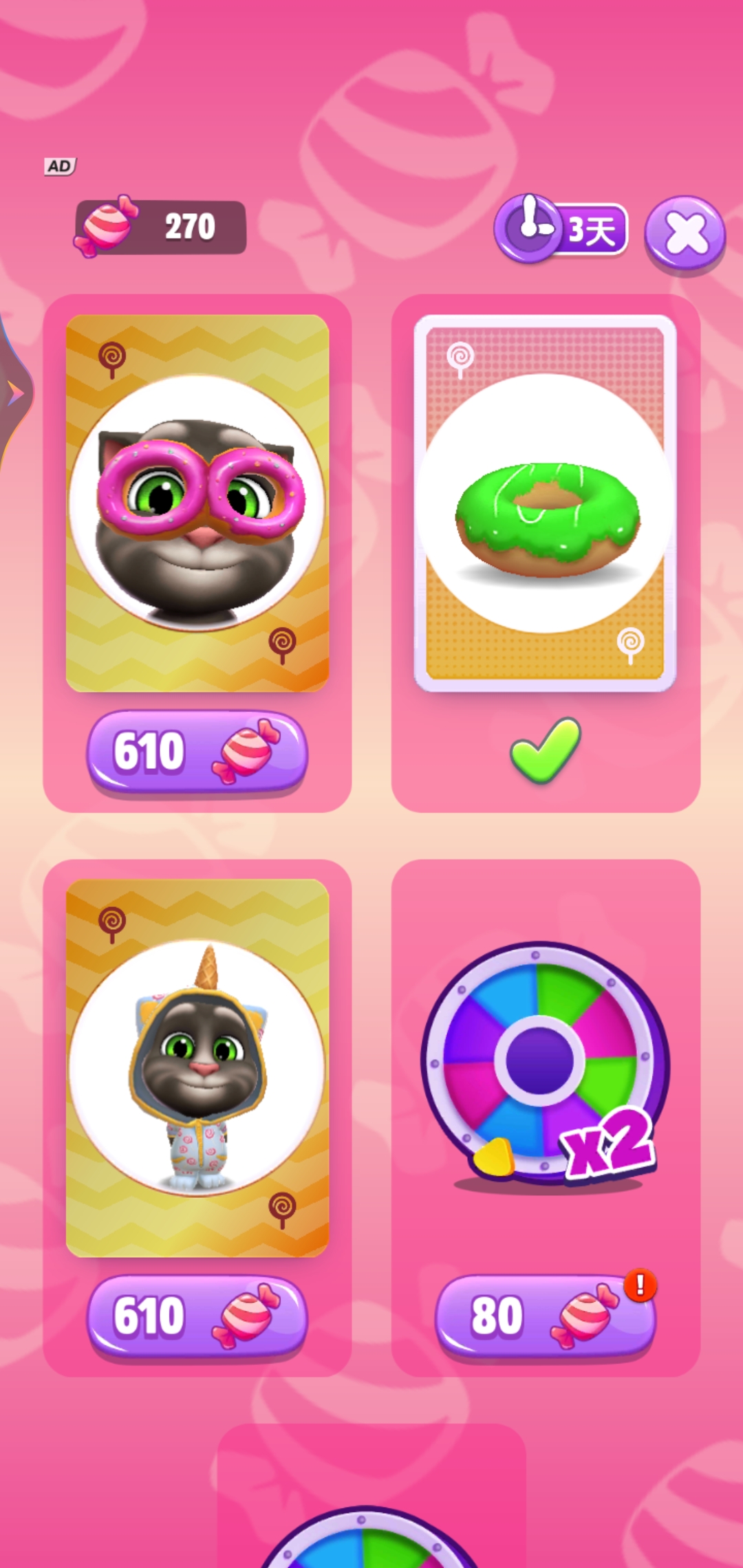Buy donut glasses for 610 candies
Screen dimensions: 743x1568
197,752
